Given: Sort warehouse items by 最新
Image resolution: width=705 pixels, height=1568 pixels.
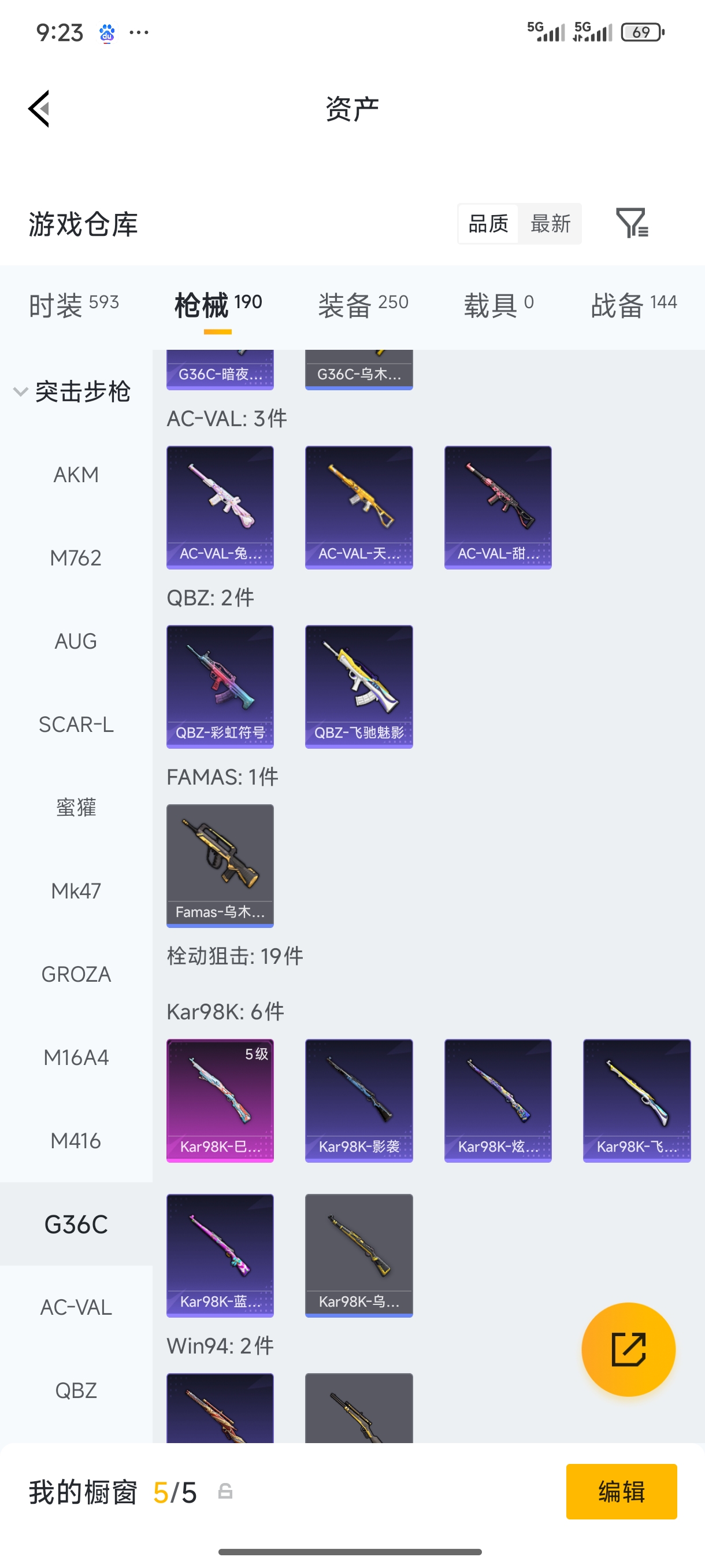Looking at the screenshot, I should pyautogui.click(x=550, y=223).
